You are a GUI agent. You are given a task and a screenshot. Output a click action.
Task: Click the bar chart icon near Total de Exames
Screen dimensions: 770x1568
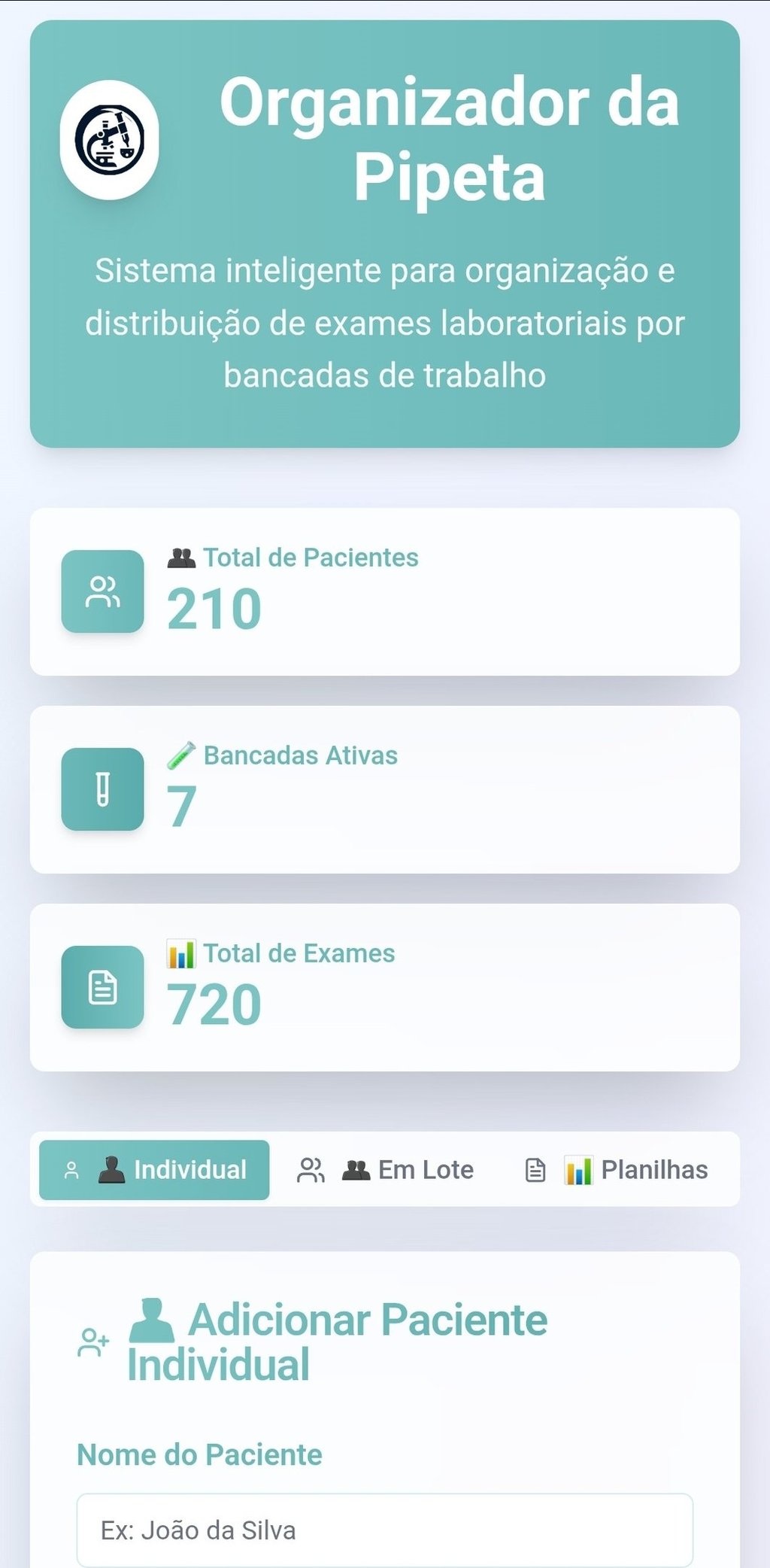[x=180, y=953]
